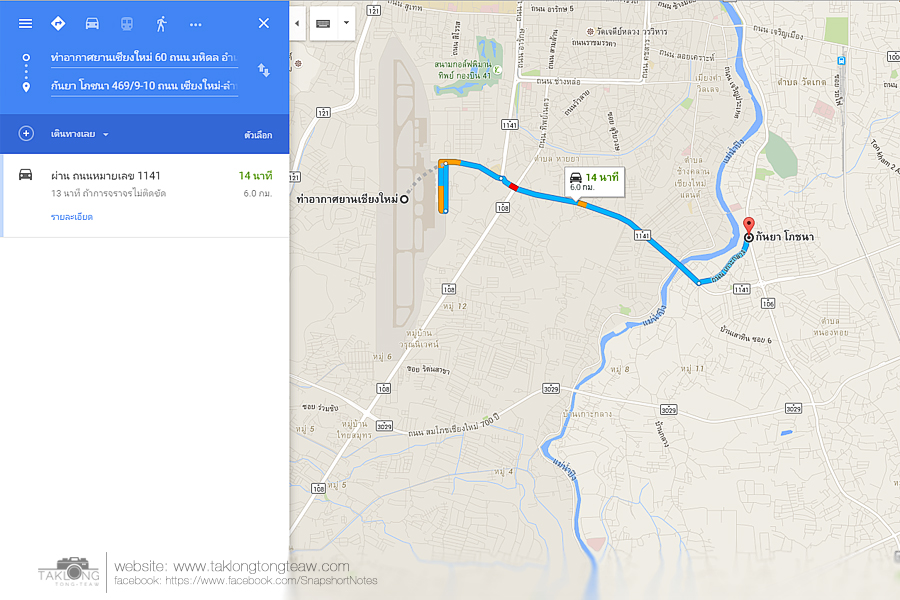
Task: Expand the input tools dropdown arrow
Action: (x=346, y=21)
